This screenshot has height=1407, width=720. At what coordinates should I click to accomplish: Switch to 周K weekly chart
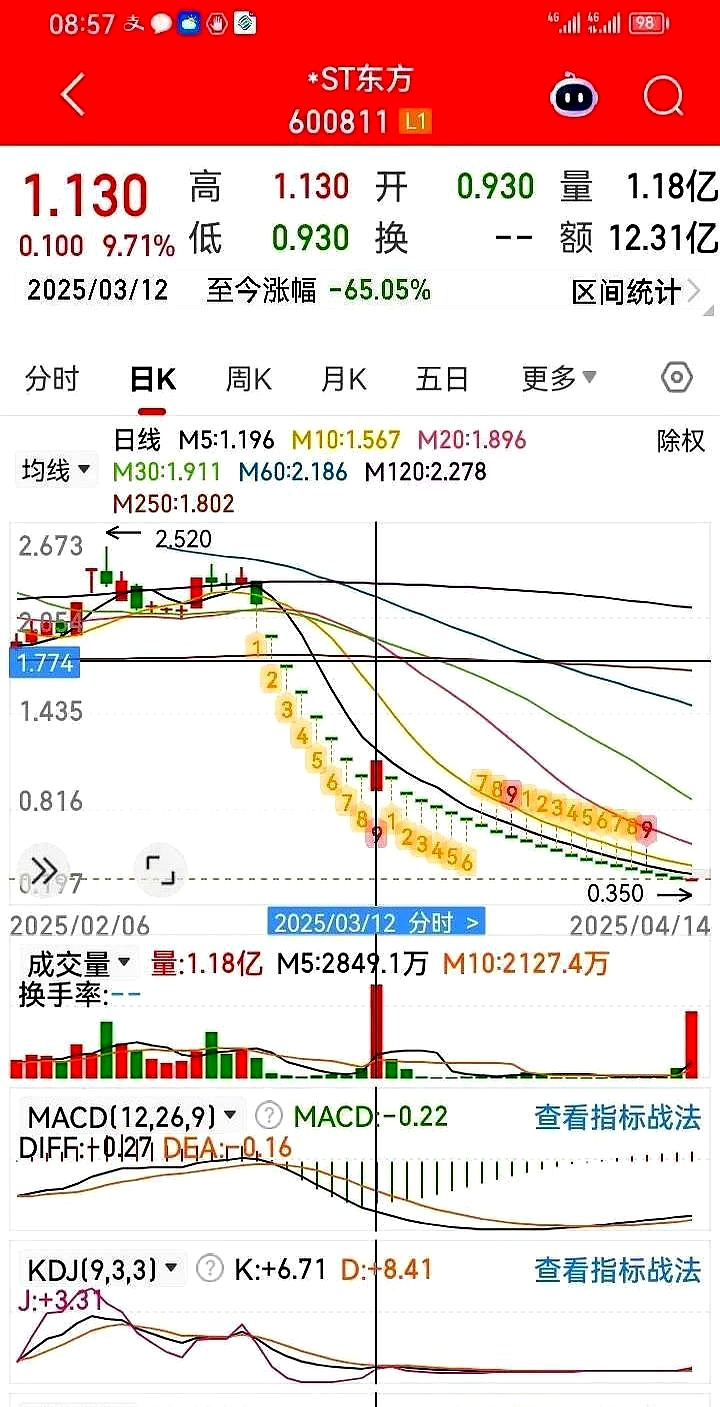coord(248,380)
